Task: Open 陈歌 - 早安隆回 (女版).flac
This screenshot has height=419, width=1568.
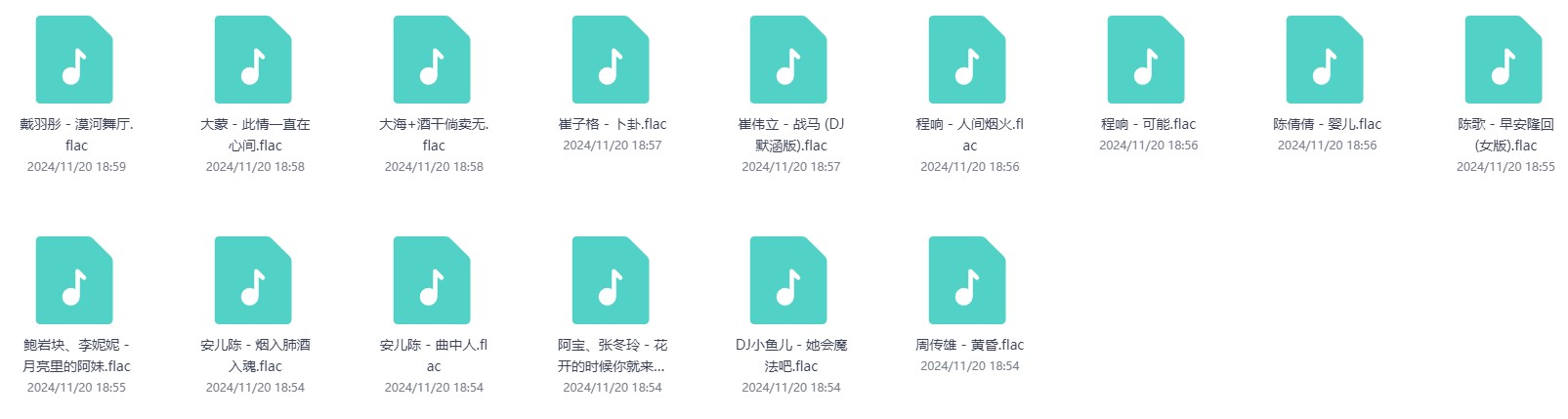Action: 1504,61
